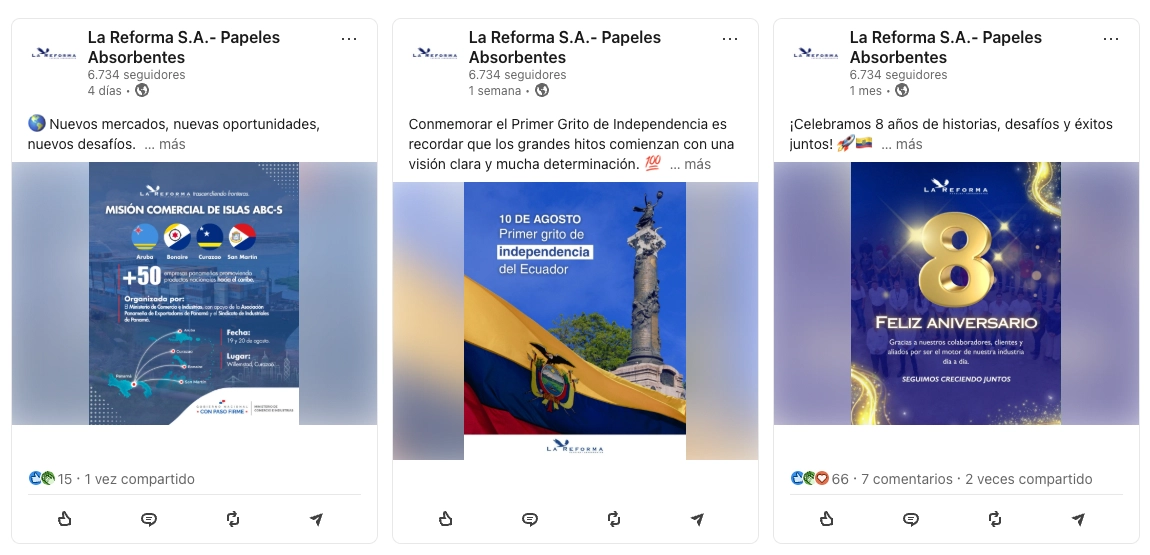View the 7 comentarios on anniversary post
Image resolution: width=1150 pixels, height=555 pixels.
coord(907,479)
